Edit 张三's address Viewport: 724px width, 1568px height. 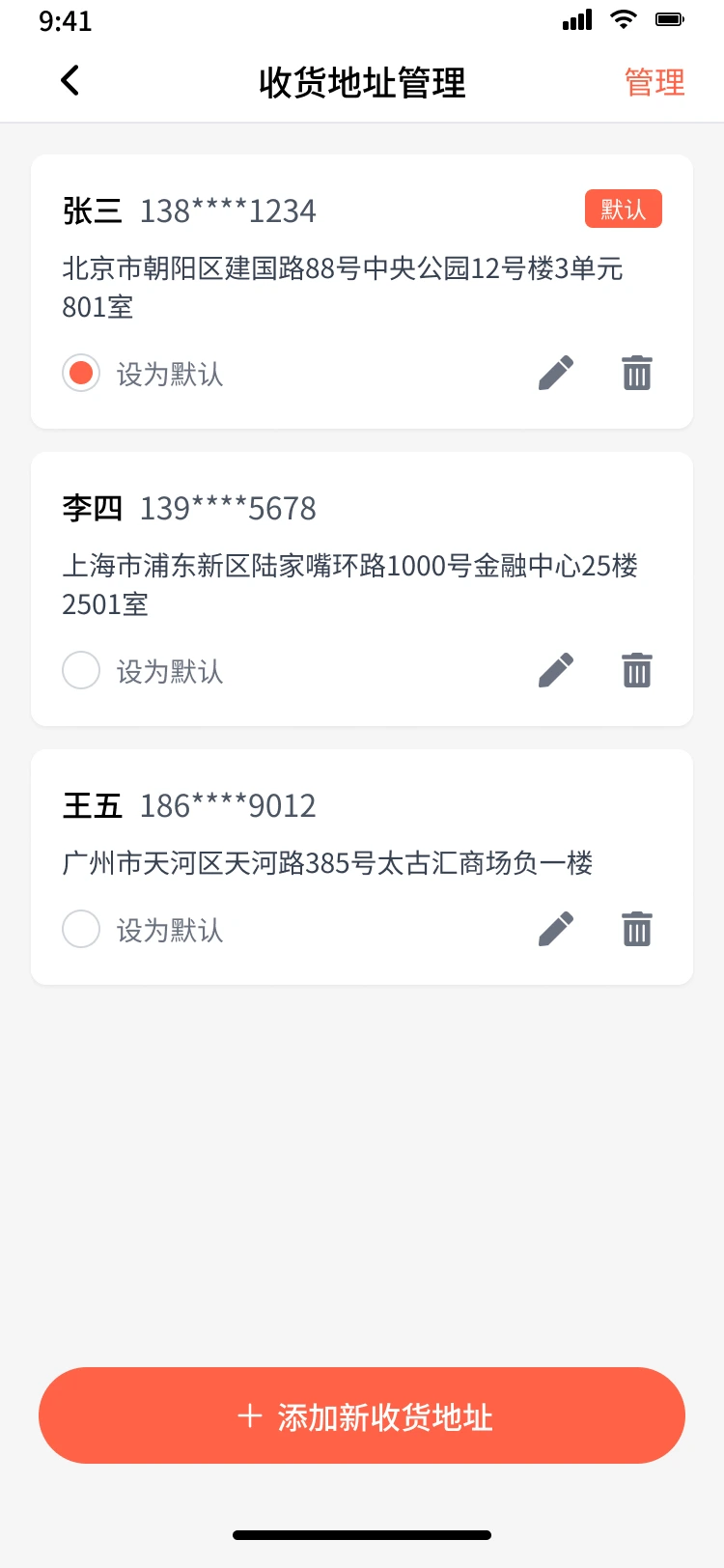point(556,373)
